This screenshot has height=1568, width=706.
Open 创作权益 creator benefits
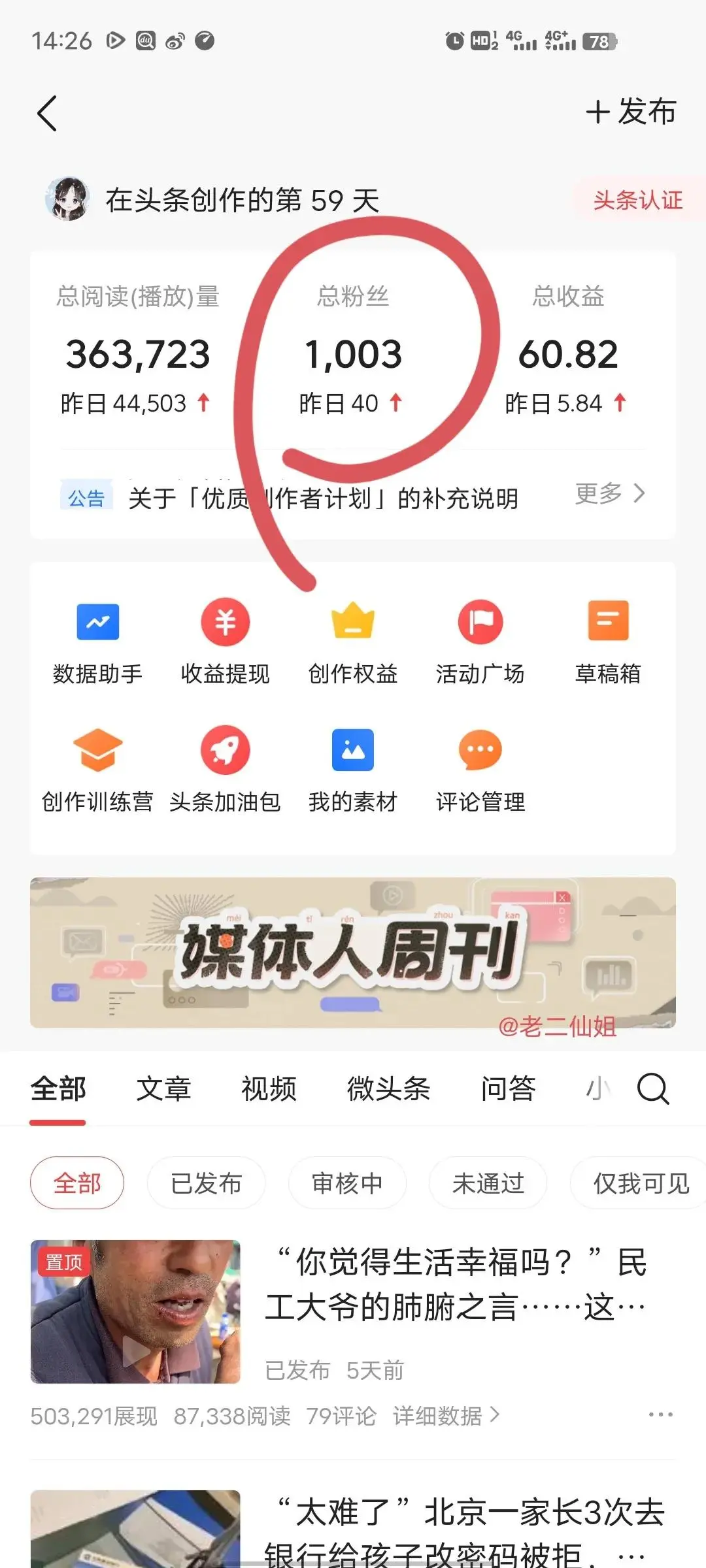coord(352,641)
